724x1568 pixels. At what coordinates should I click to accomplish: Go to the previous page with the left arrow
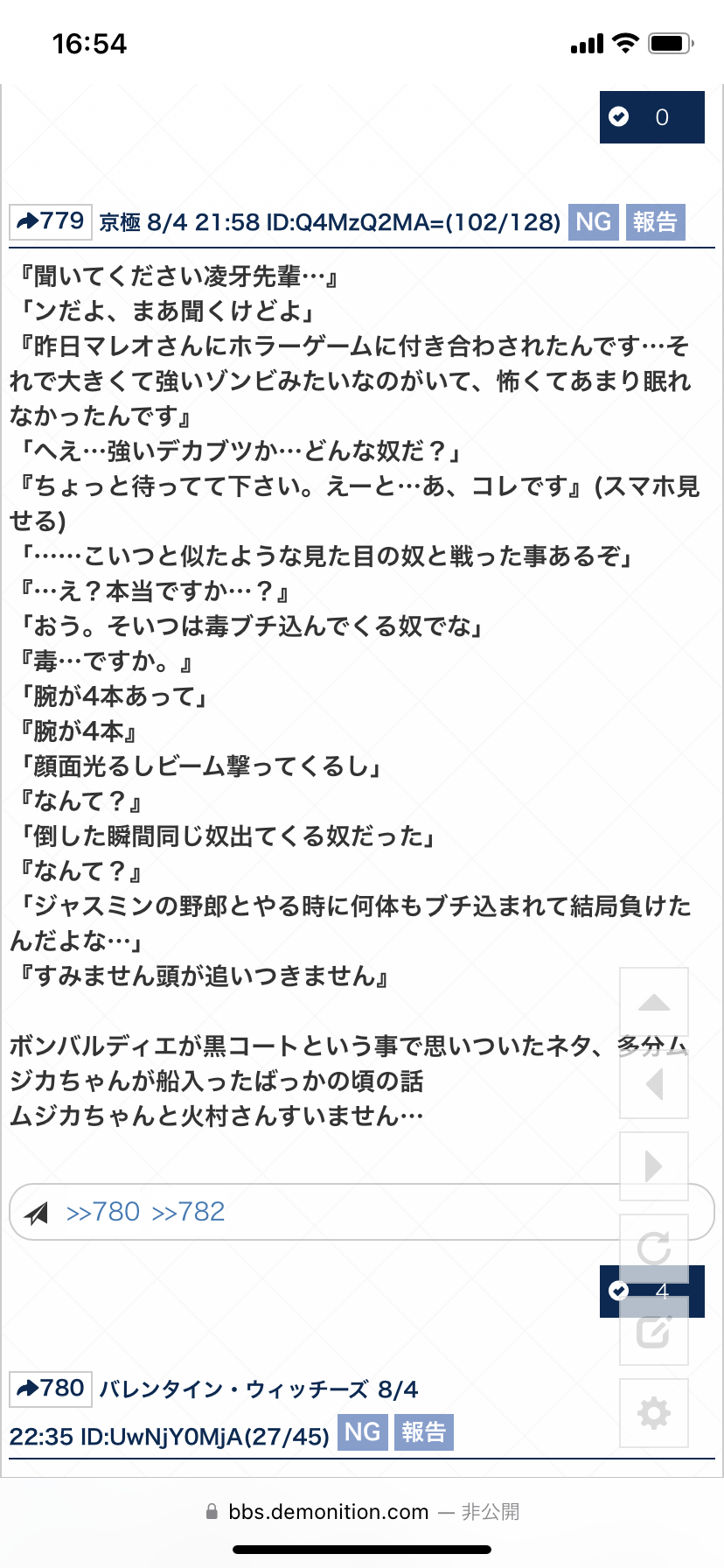[x=654, y=1085]
